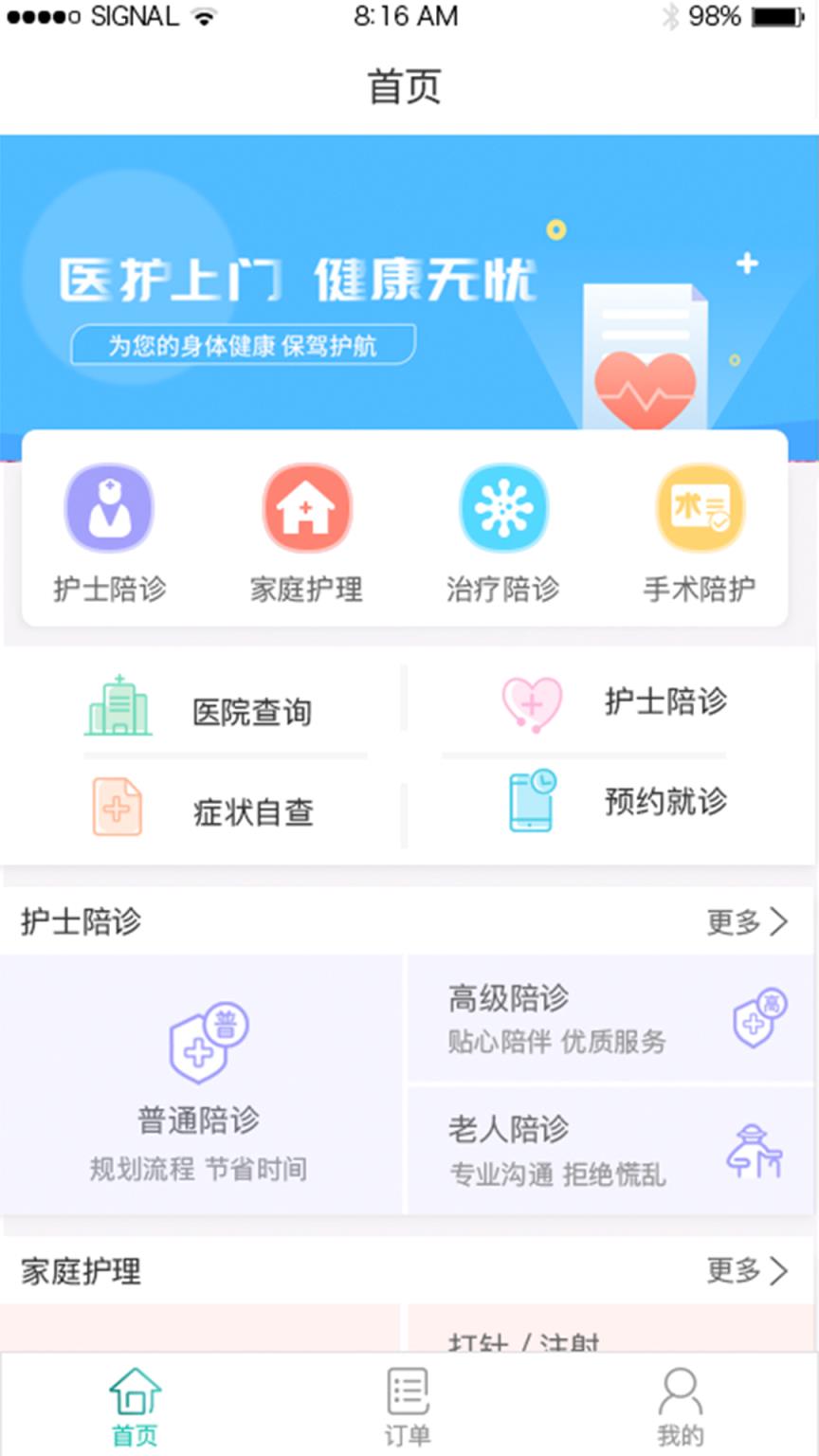The width and height of the screenshot is (819, 1456).
Task: Click the 高级陪诊 service card
Action: pyautogui.click(x=611, y=1019)
